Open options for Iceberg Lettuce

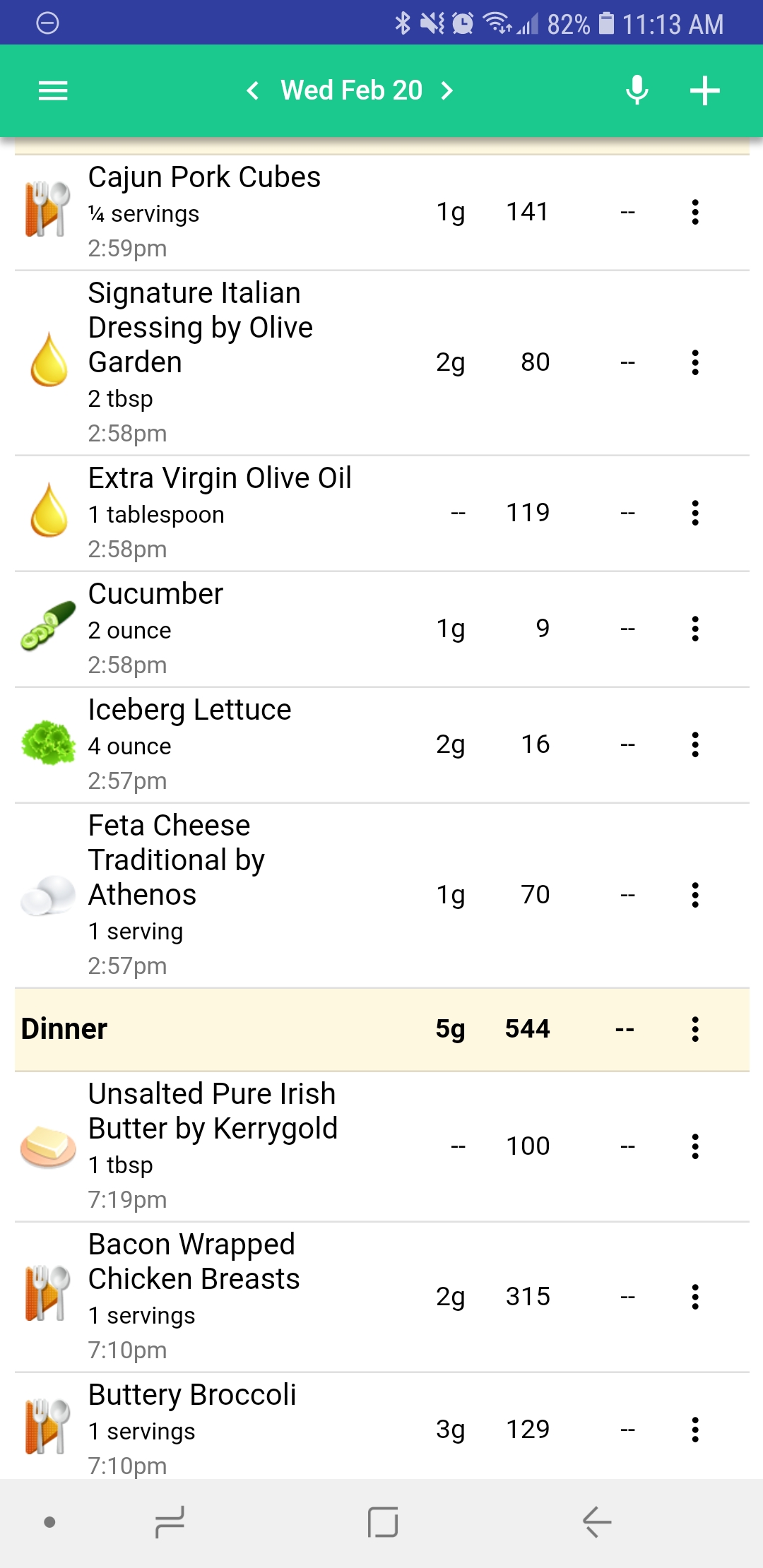(x=695, y=744)
